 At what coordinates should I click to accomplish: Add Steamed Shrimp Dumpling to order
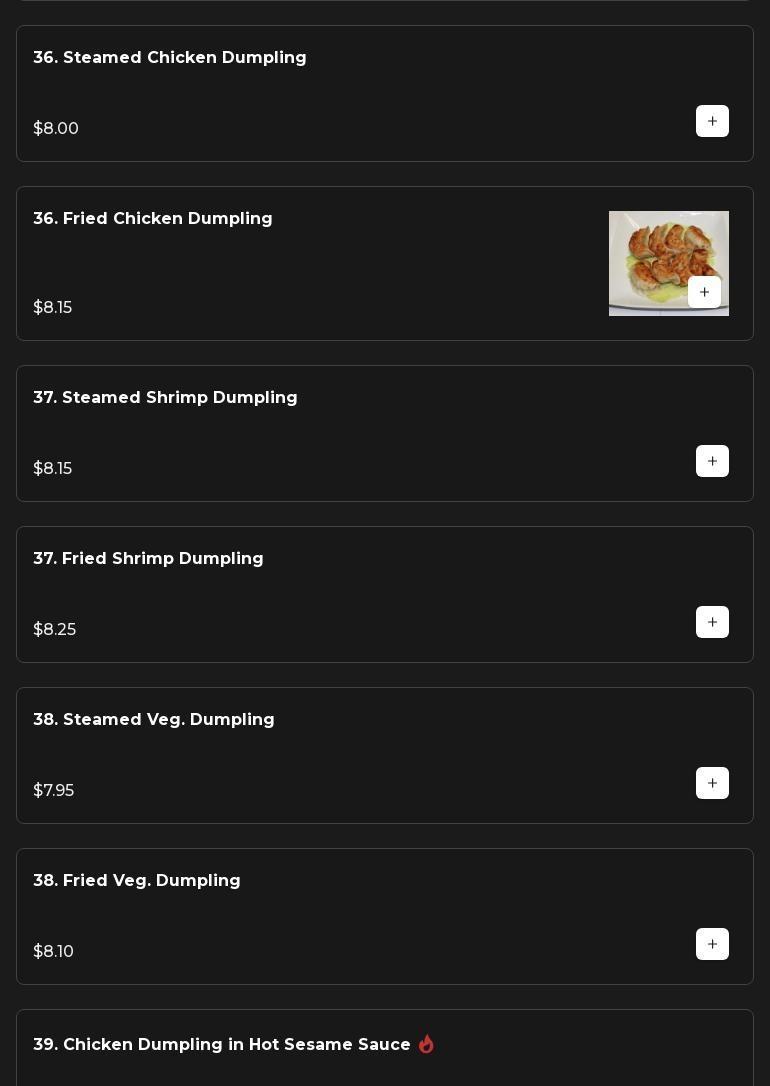click(x=712, y=461)
